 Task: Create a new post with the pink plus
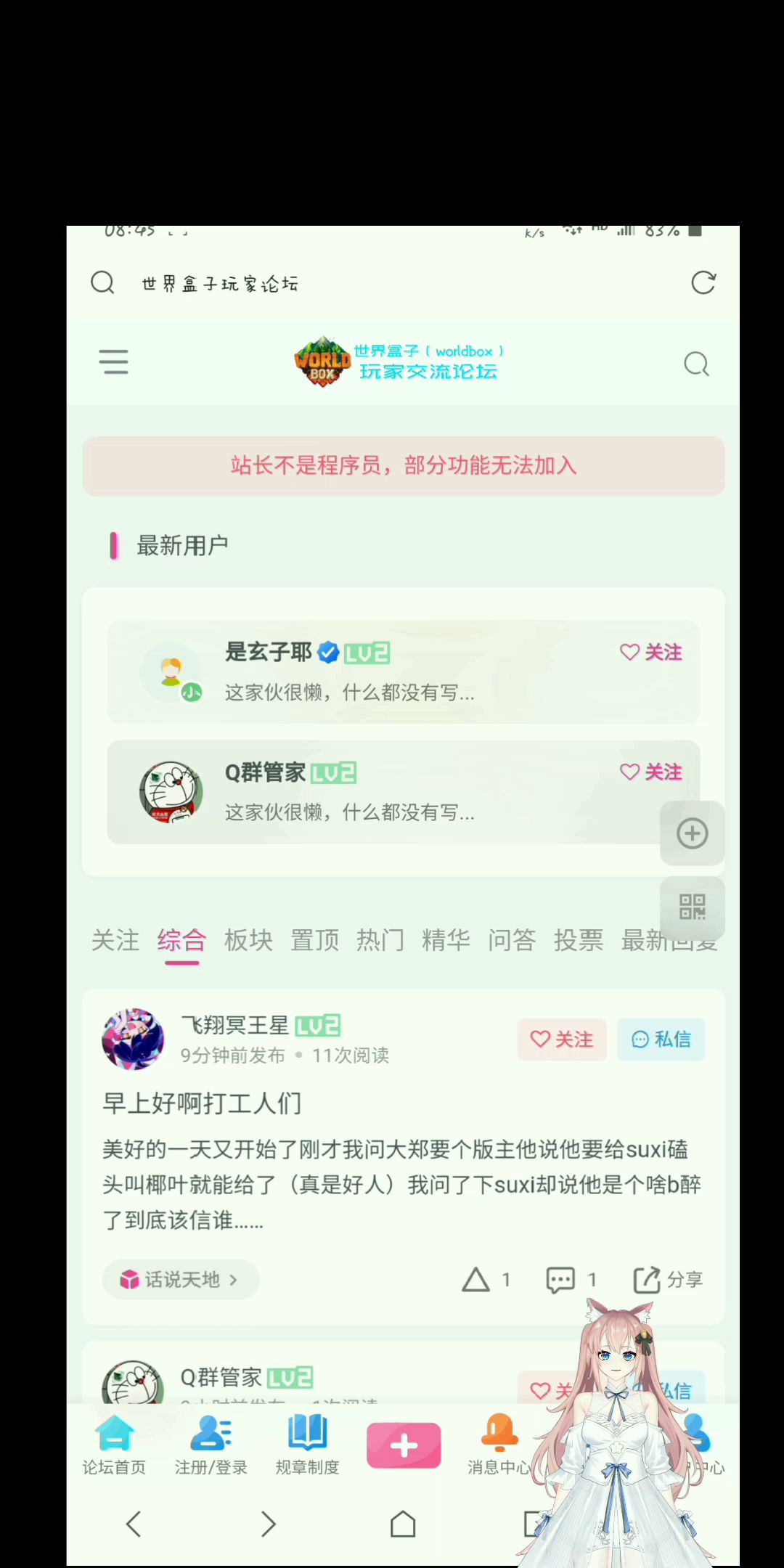404,1445
